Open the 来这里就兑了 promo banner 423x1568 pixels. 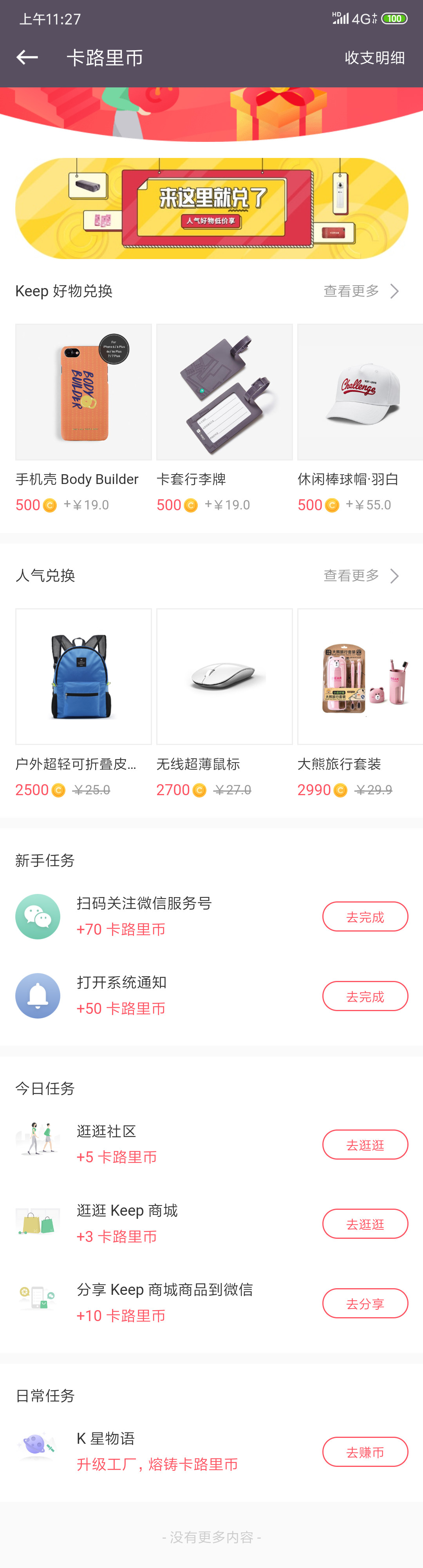click(x=212, y=208)
